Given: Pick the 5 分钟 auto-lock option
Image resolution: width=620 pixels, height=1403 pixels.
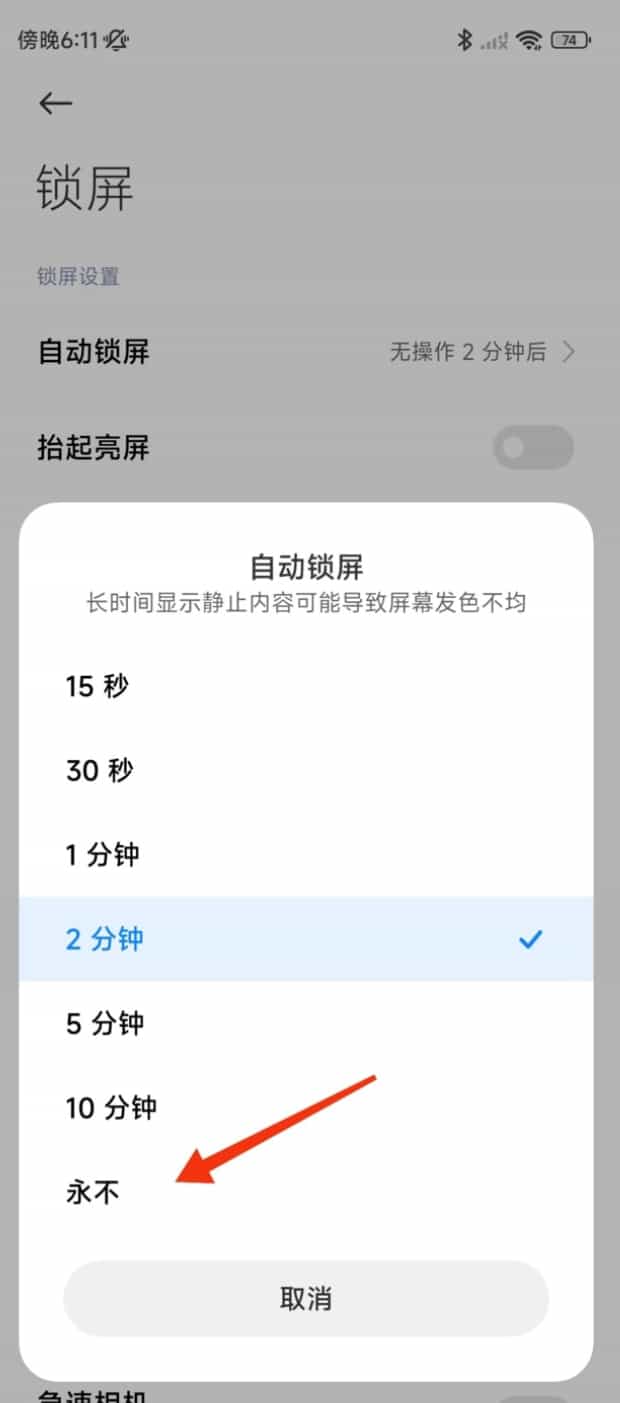Looking at the screenshot, I should [x=104, y=1024].
